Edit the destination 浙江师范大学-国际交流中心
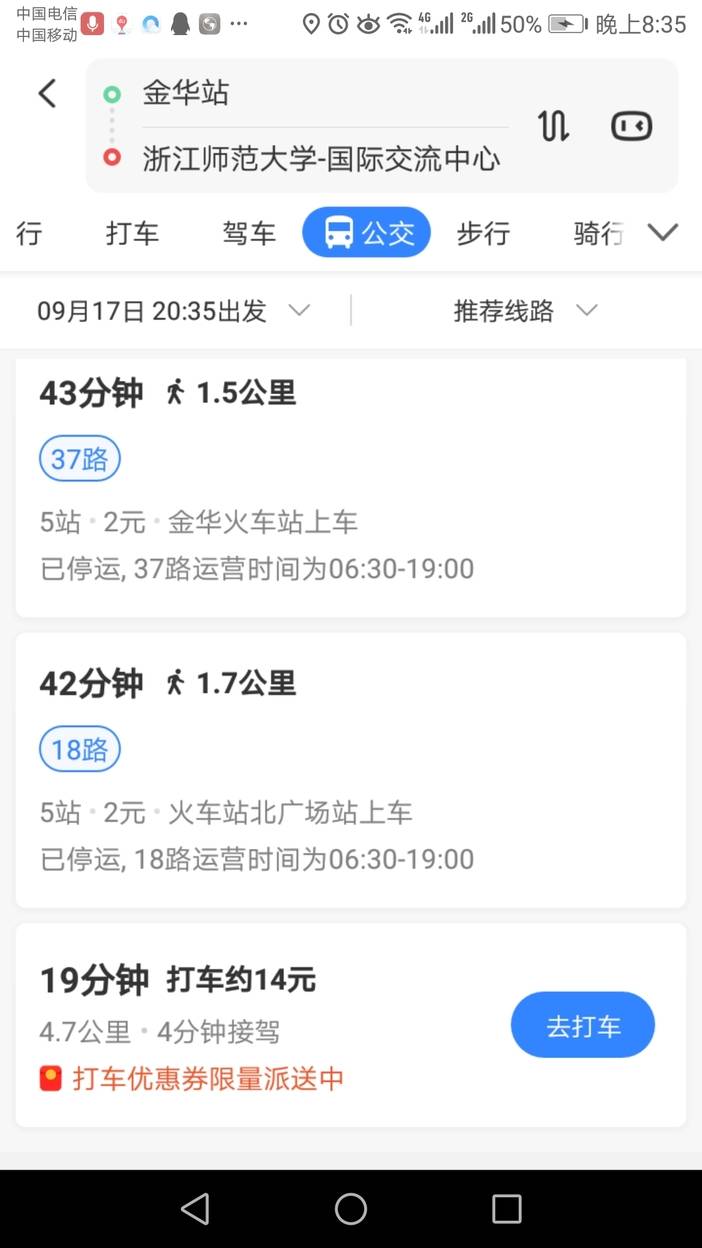The image size is (702, 1248). [x=321, y=159]
